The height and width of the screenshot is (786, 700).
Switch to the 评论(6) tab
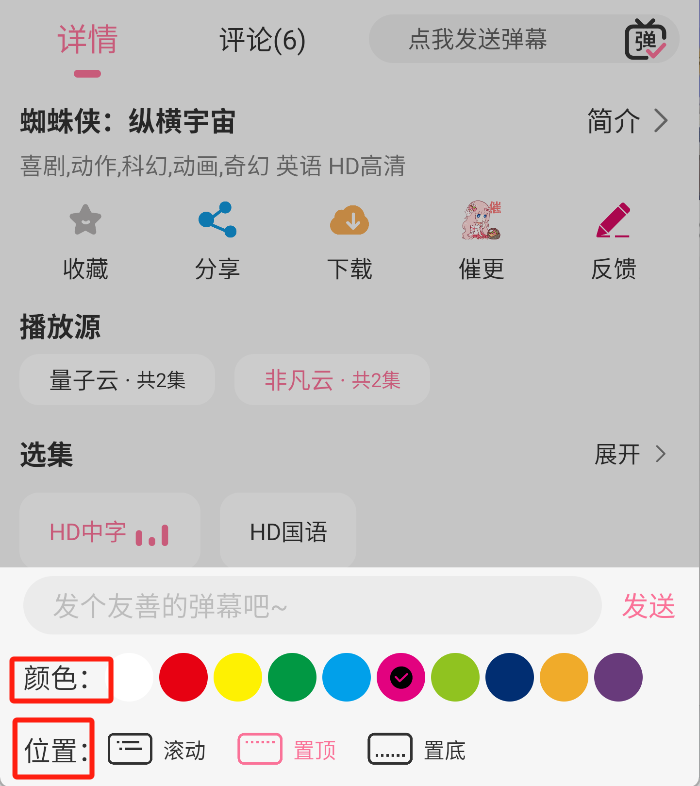coord(262,41)
